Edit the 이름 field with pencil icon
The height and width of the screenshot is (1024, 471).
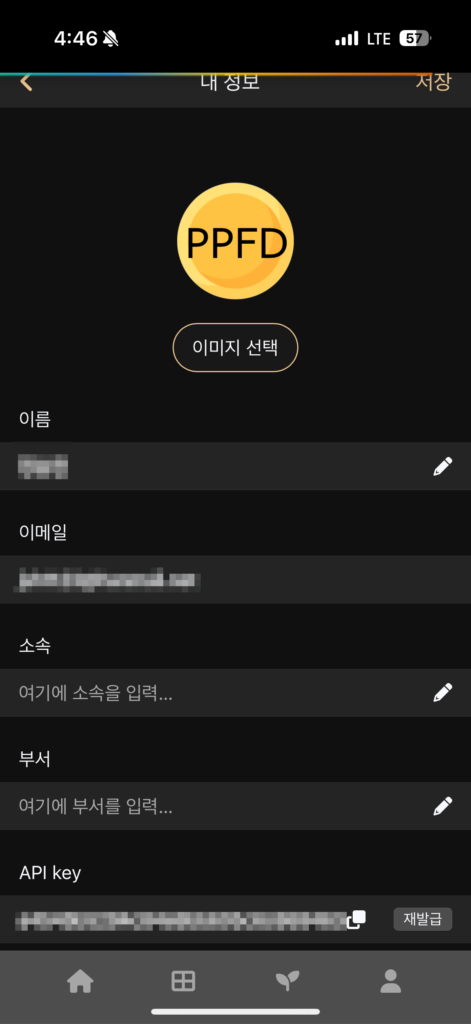pyautogui.click(x=442, y=466)
